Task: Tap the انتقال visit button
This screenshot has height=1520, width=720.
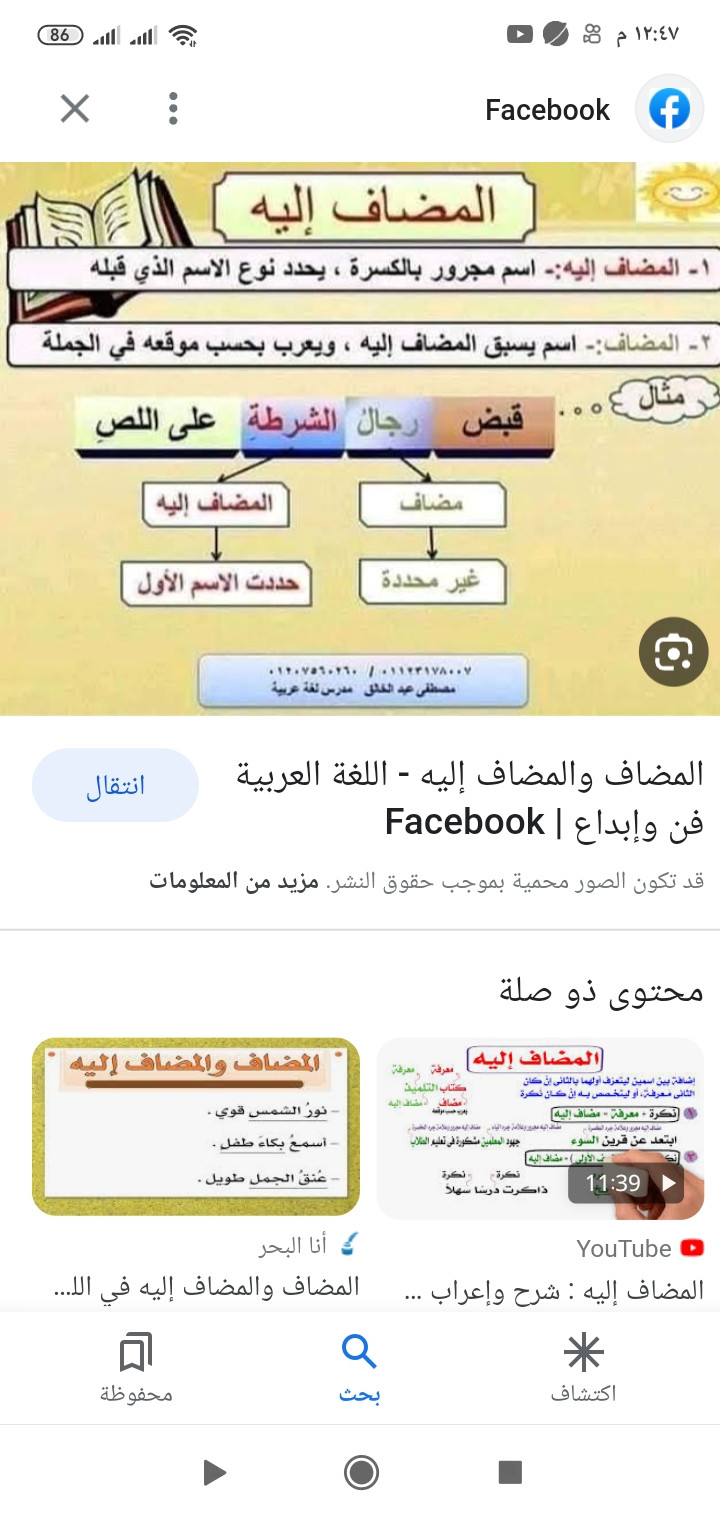Action: [x=115, y=785]
